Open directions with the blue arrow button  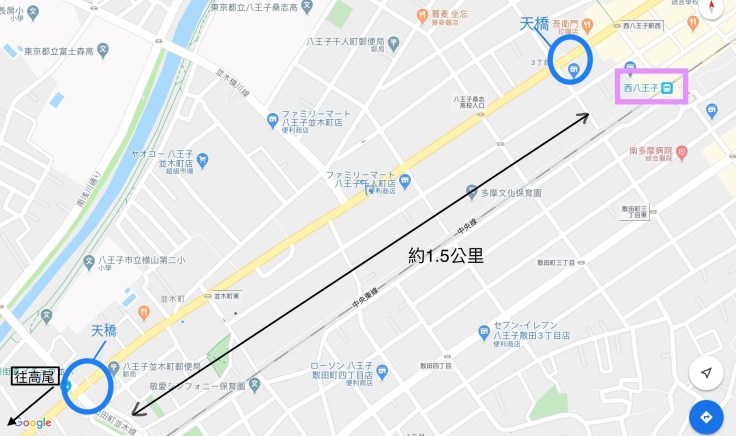pos(706,417)
